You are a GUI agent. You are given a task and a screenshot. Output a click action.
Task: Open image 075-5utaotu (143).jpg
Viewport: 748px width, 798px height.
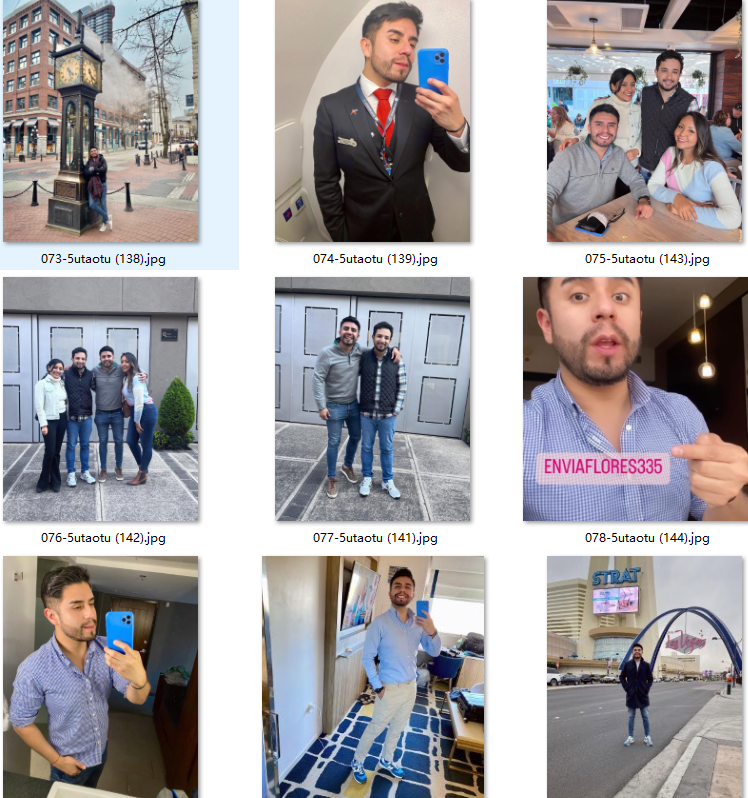click(x=644, y=121)
